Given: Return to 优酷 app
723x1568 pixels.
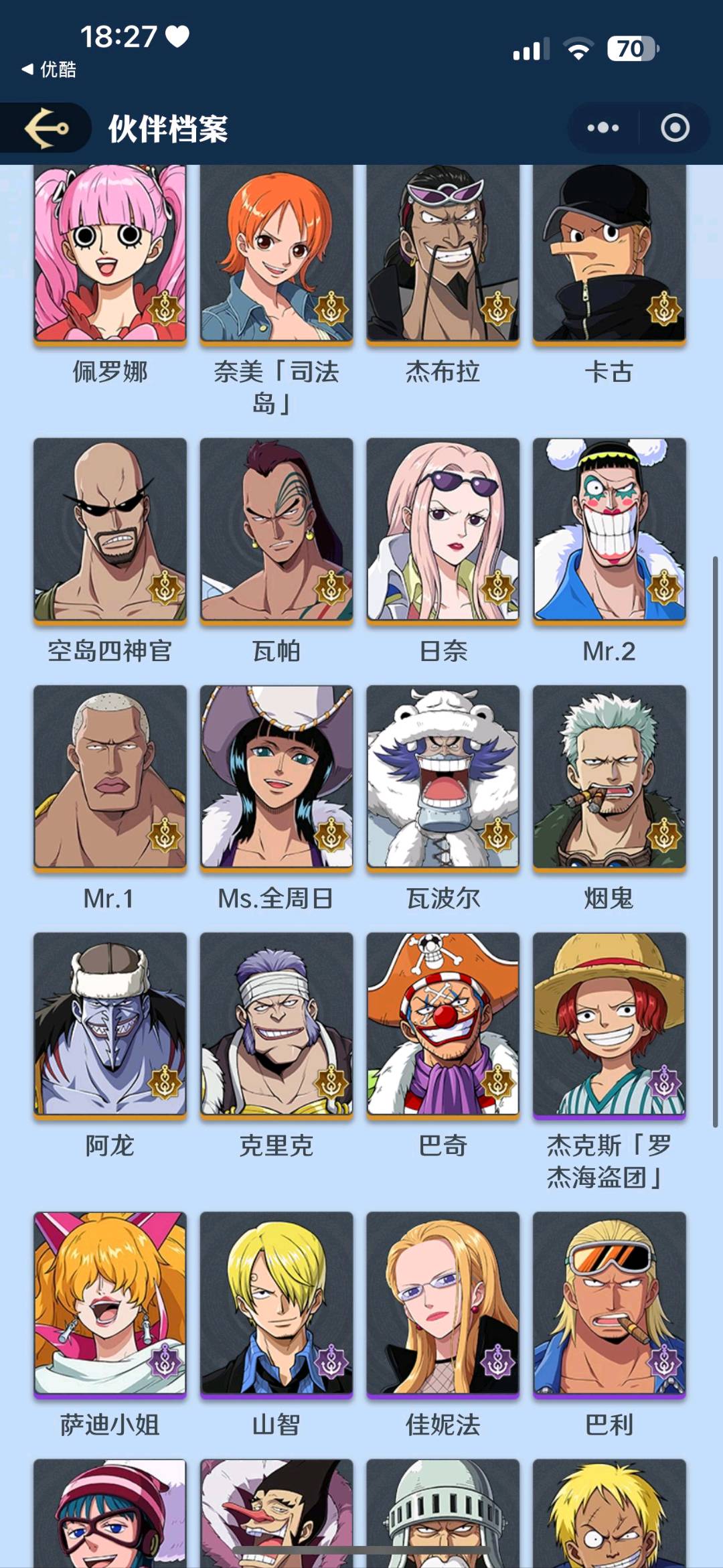Looking at the screenshot, I should click(49, 69).
